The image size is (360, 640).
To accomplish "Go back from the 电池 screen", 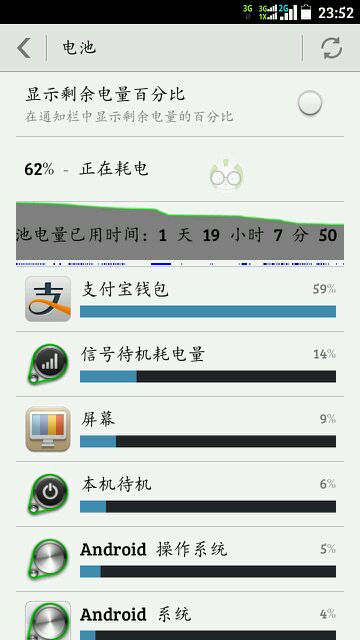I will tap(24, 48).
